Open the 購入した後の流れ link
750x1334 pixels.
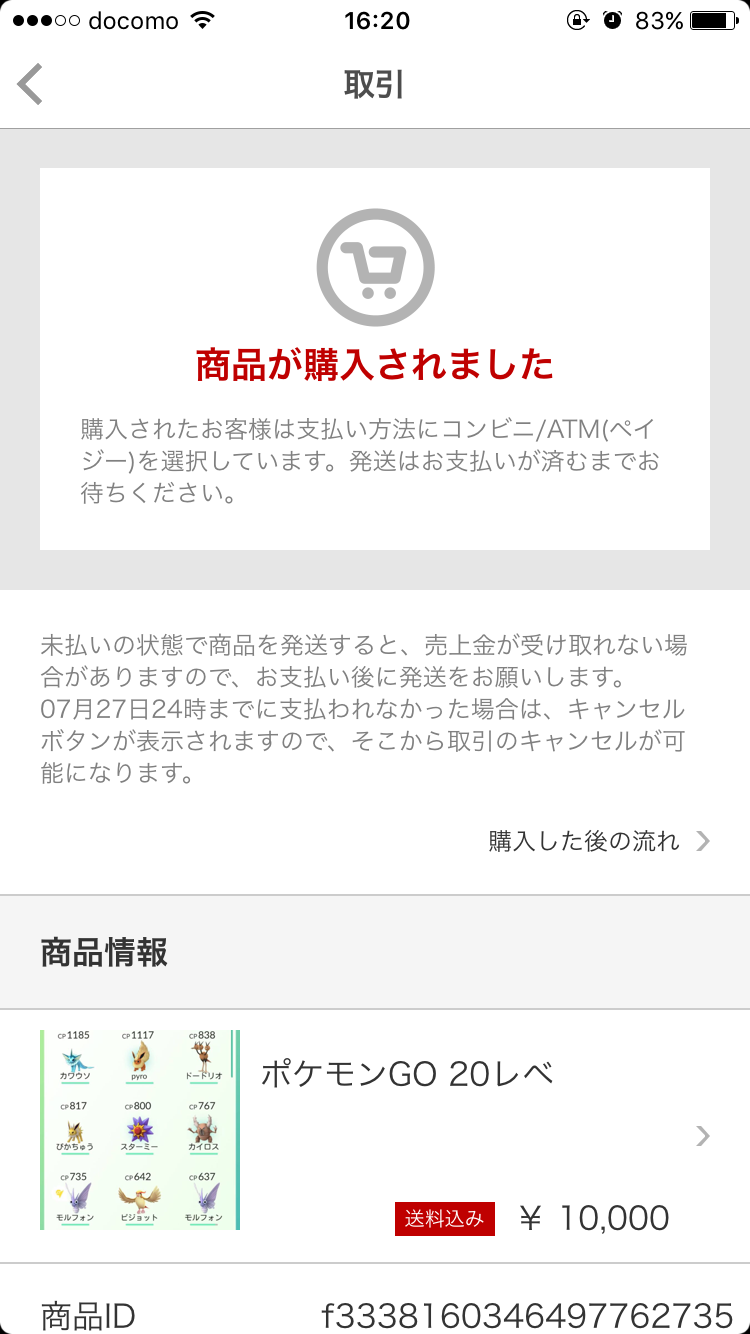coord(599,841)
